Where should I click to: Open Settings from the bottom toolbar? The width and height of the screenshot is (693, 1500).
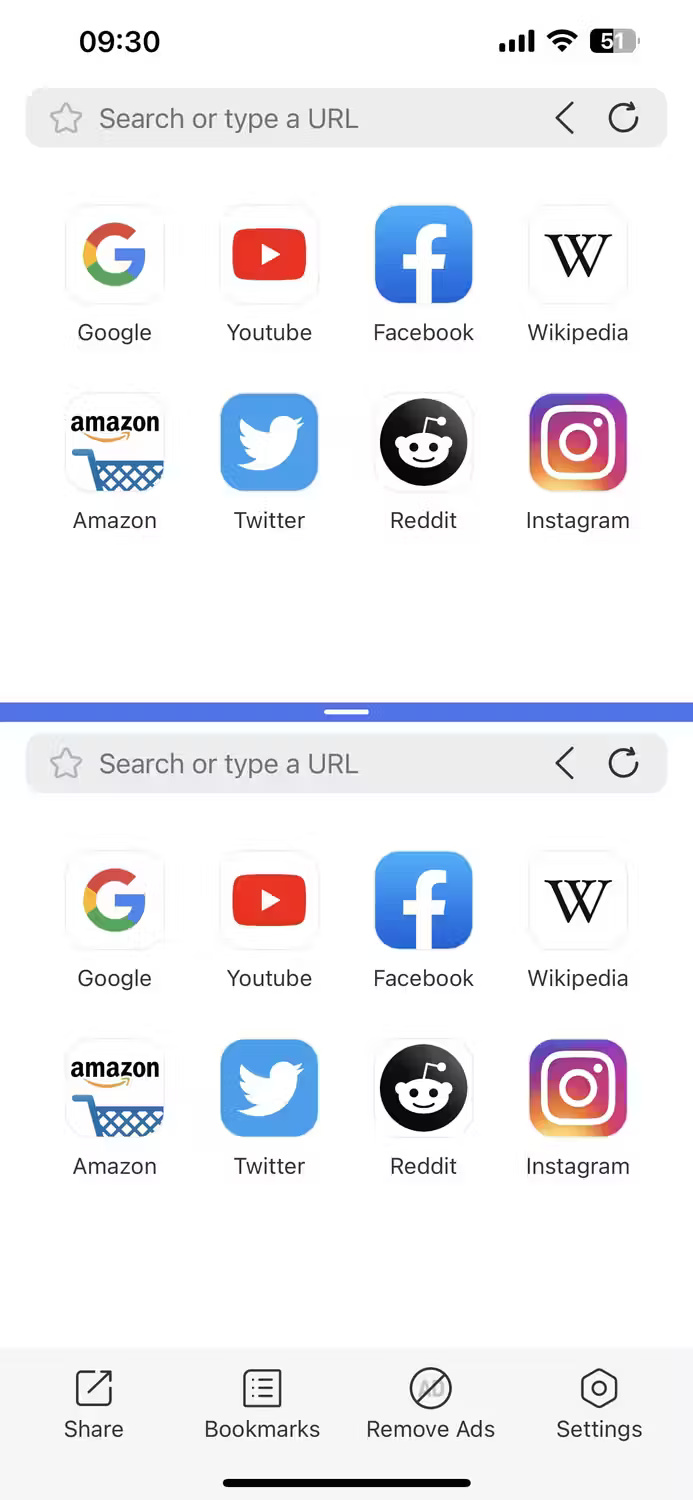599,1403
